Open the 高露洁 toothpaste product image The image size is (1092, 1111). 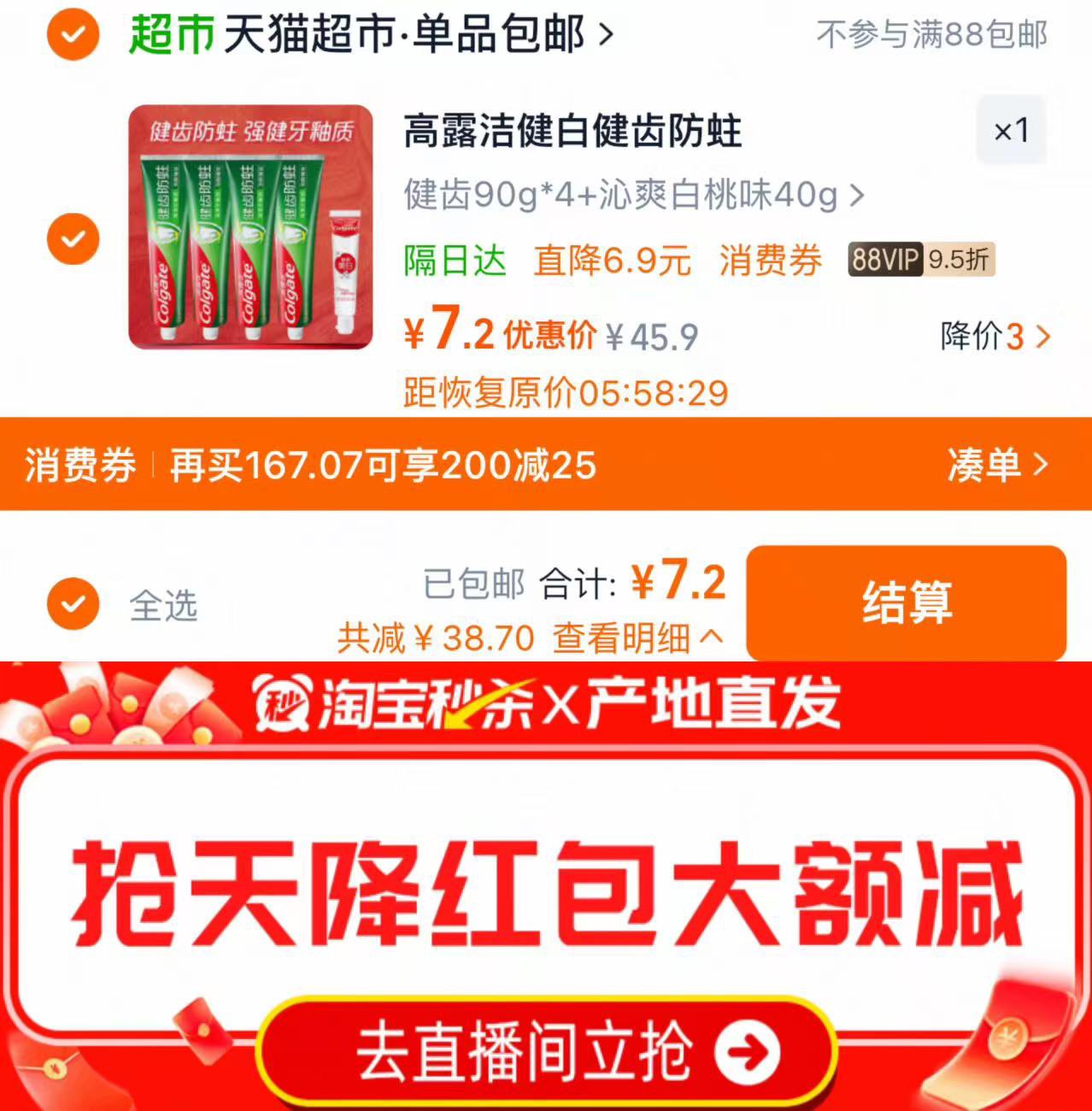[x=250, y=227]
